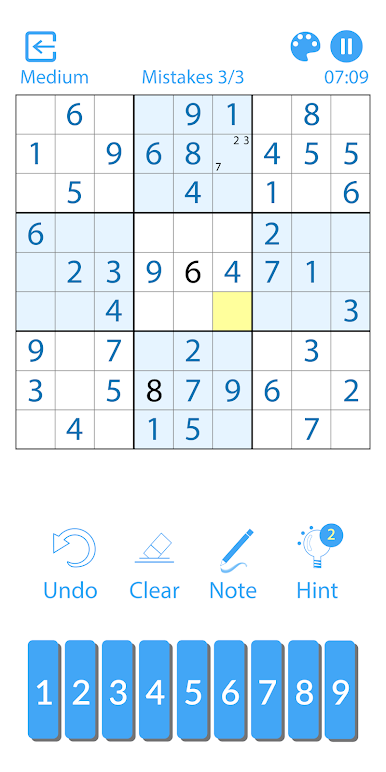
Task: Exit the puzzle with the back arrow
Action: (x=41, y=47)
